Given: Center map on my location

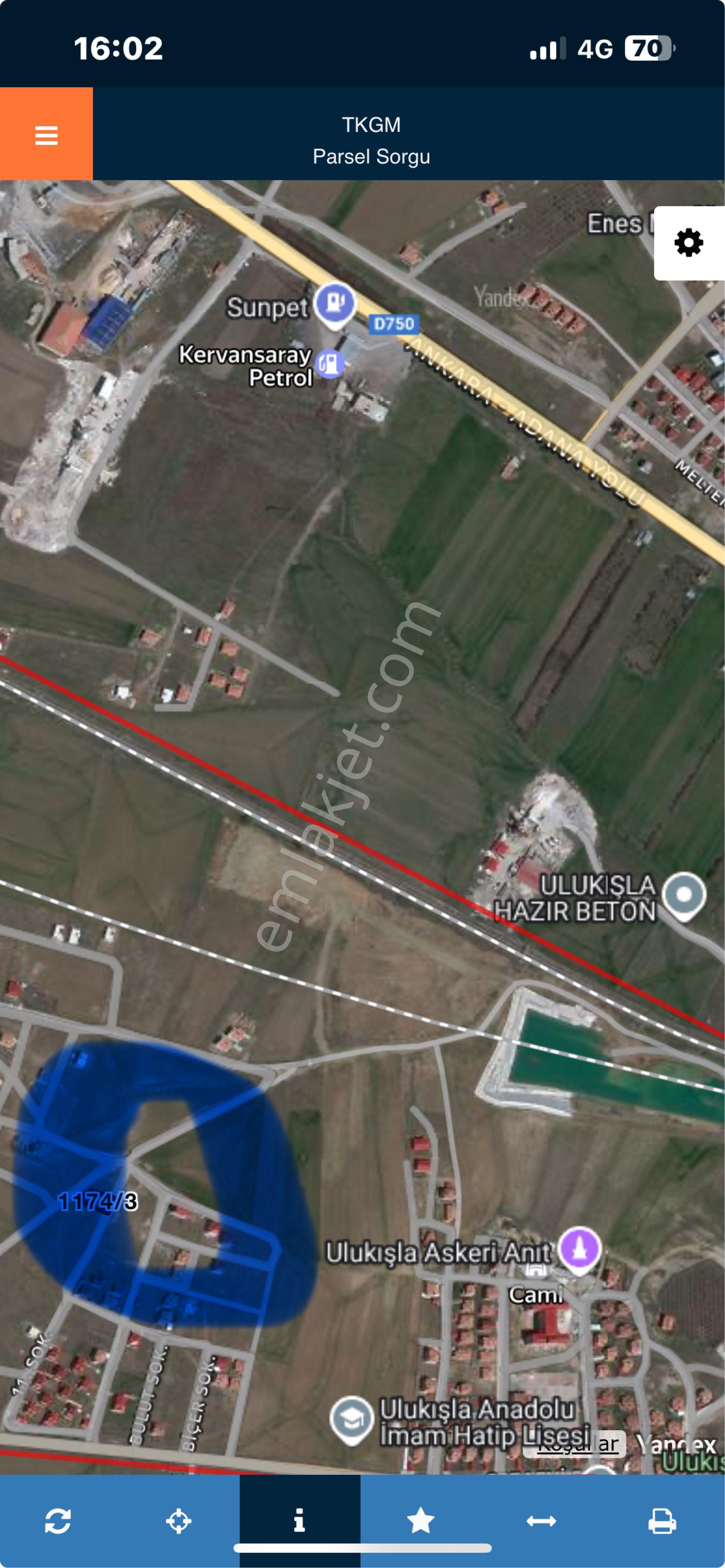Looking at the screenshot, I should pyautogui.click(x=178, y=1520).
